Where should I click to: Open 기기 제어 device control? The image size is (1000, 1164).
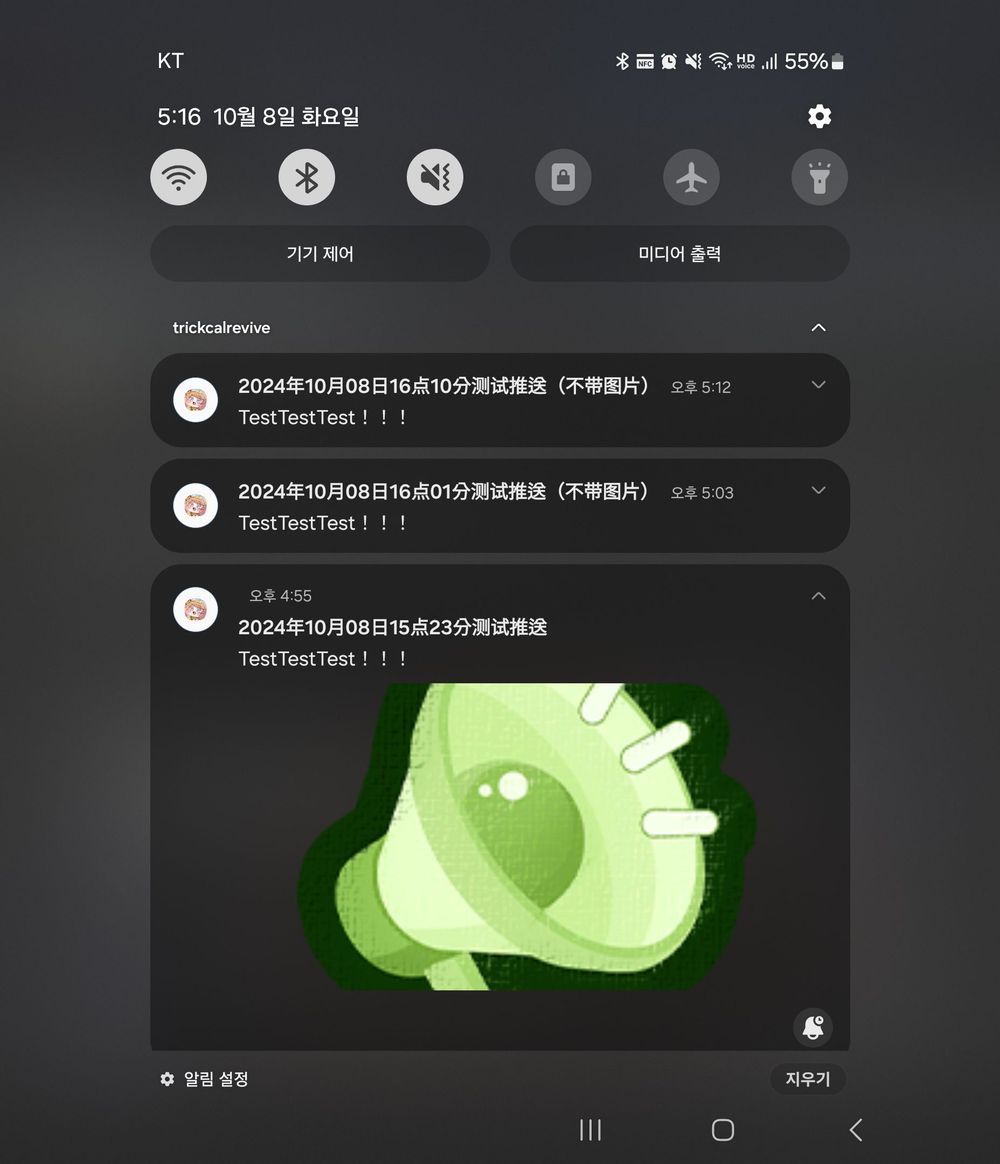pos(320,254)
